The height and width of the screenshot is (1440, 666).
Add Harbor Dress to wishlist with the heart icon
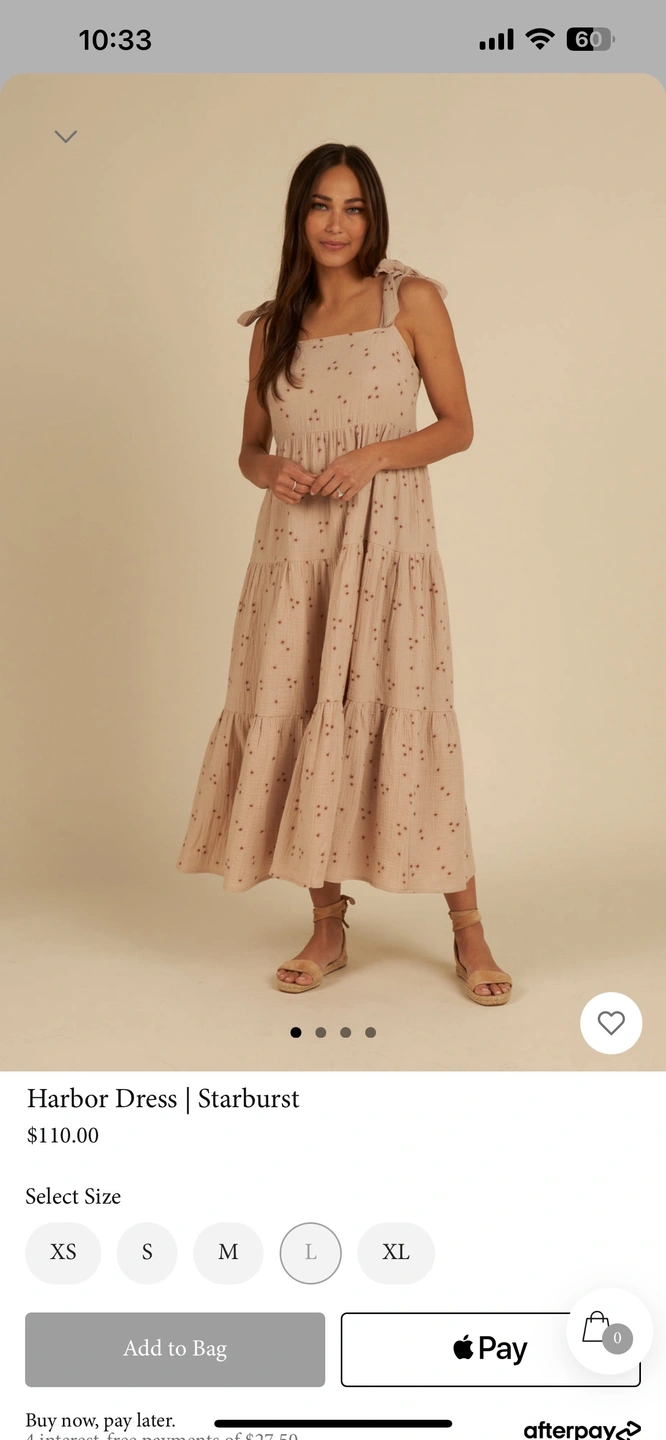coord(611,1023)
